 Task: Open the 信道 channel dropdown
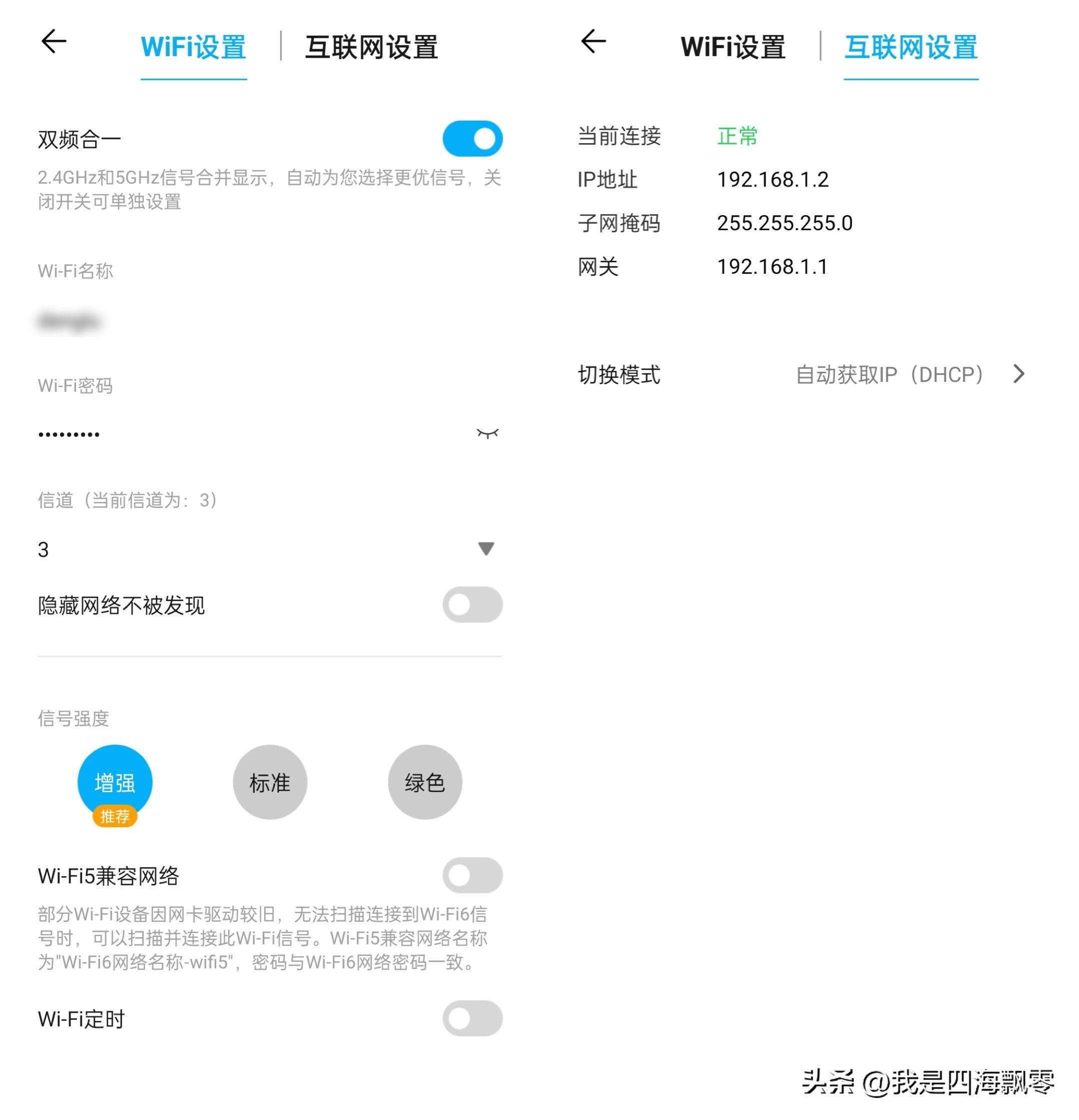(486, 549)
